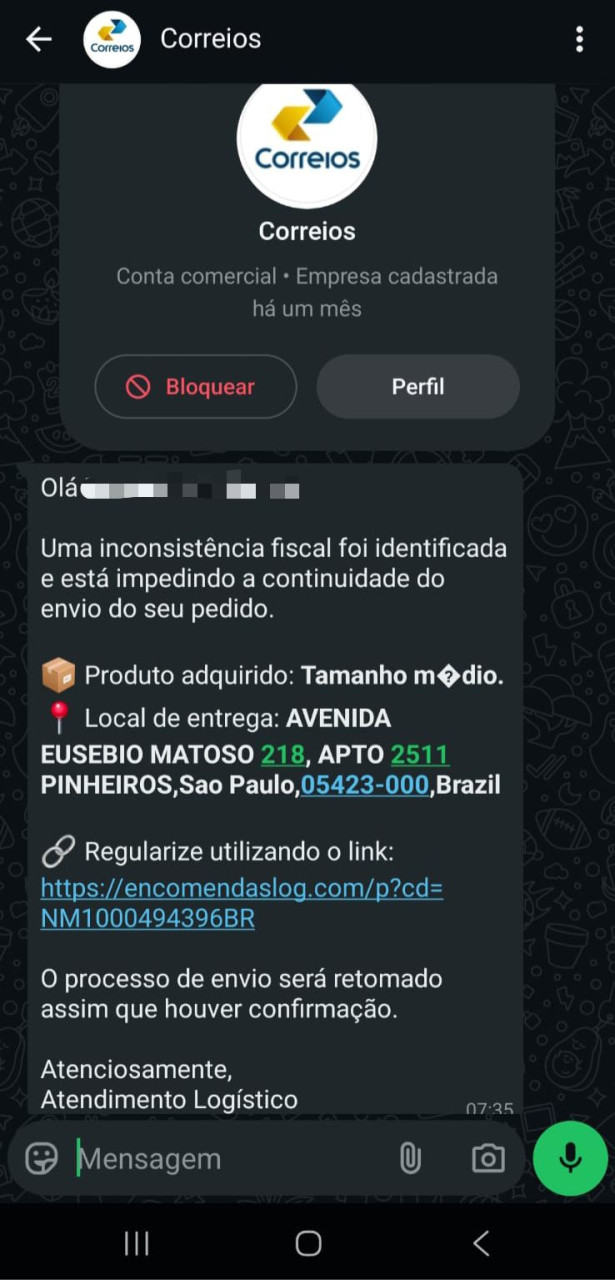615x1280 pixels.
Task: Open the emoji picker
Action: (x=41, y=1159)
